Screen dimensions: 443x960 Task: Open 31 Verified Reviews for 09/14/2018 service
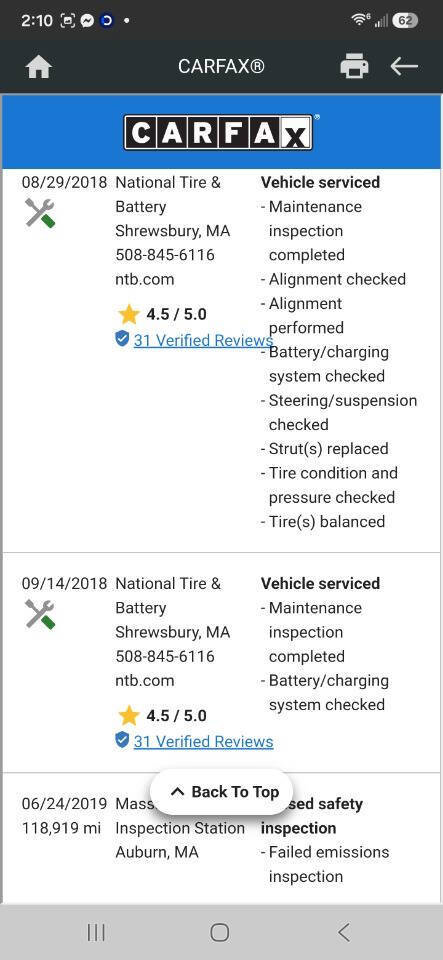(x=203, y=741)
